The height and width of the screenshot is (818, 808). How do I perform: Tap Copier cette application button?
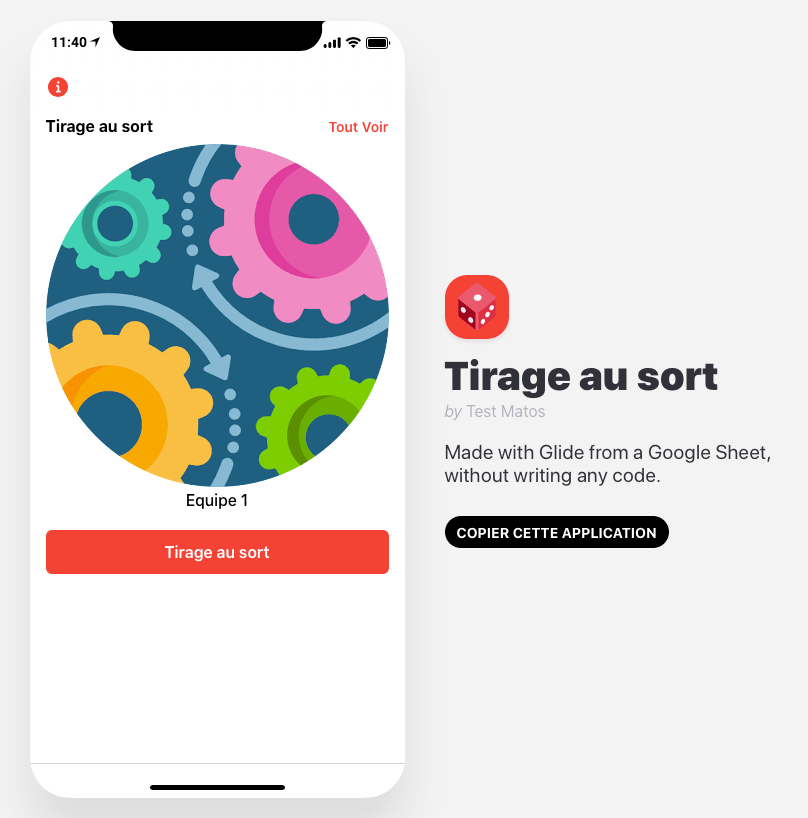click(x=556, y=533)
